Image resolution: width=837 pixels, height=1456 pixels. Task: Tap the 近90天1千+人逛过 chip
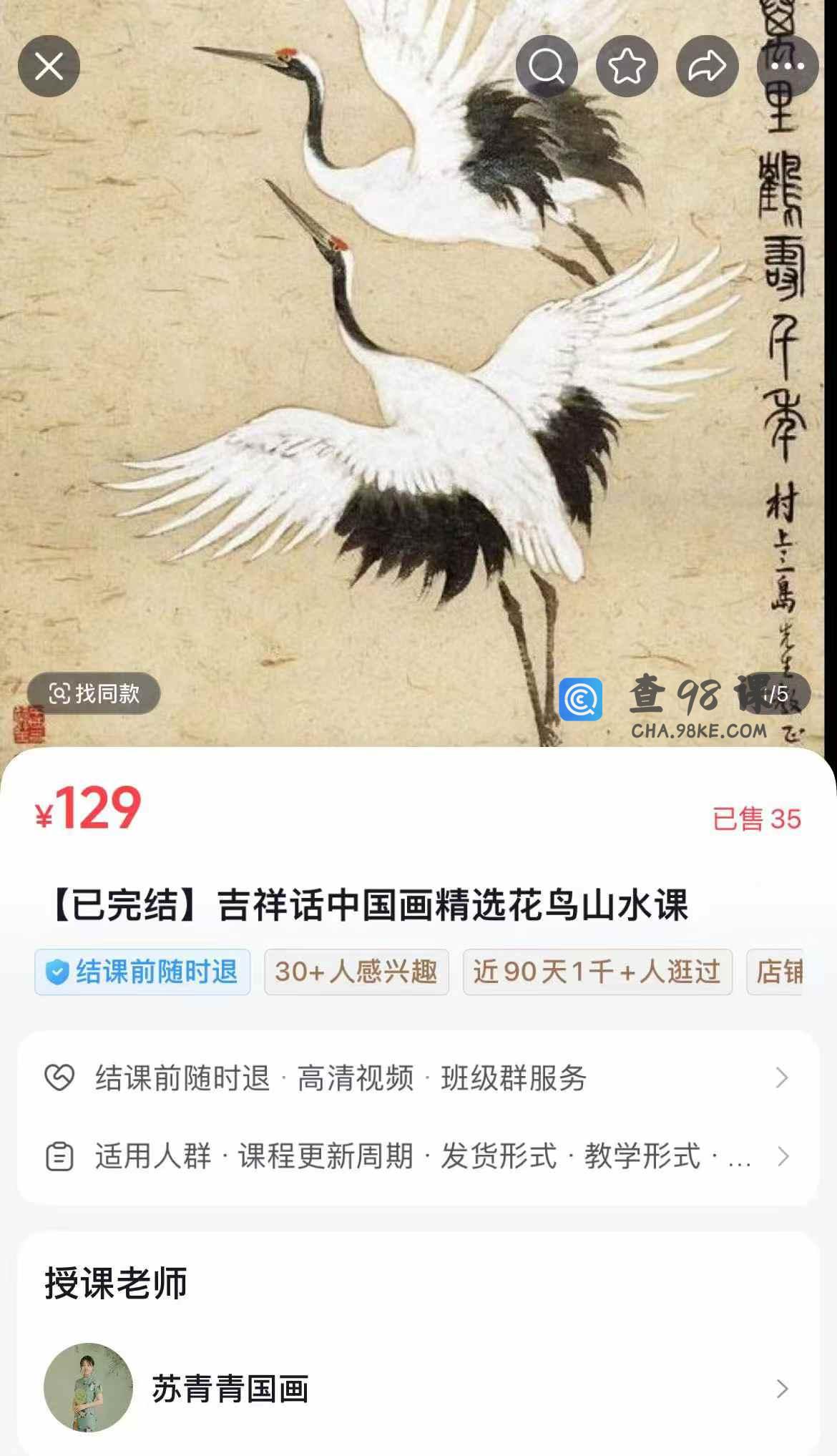pyautogui.click(x=597, y=972)
